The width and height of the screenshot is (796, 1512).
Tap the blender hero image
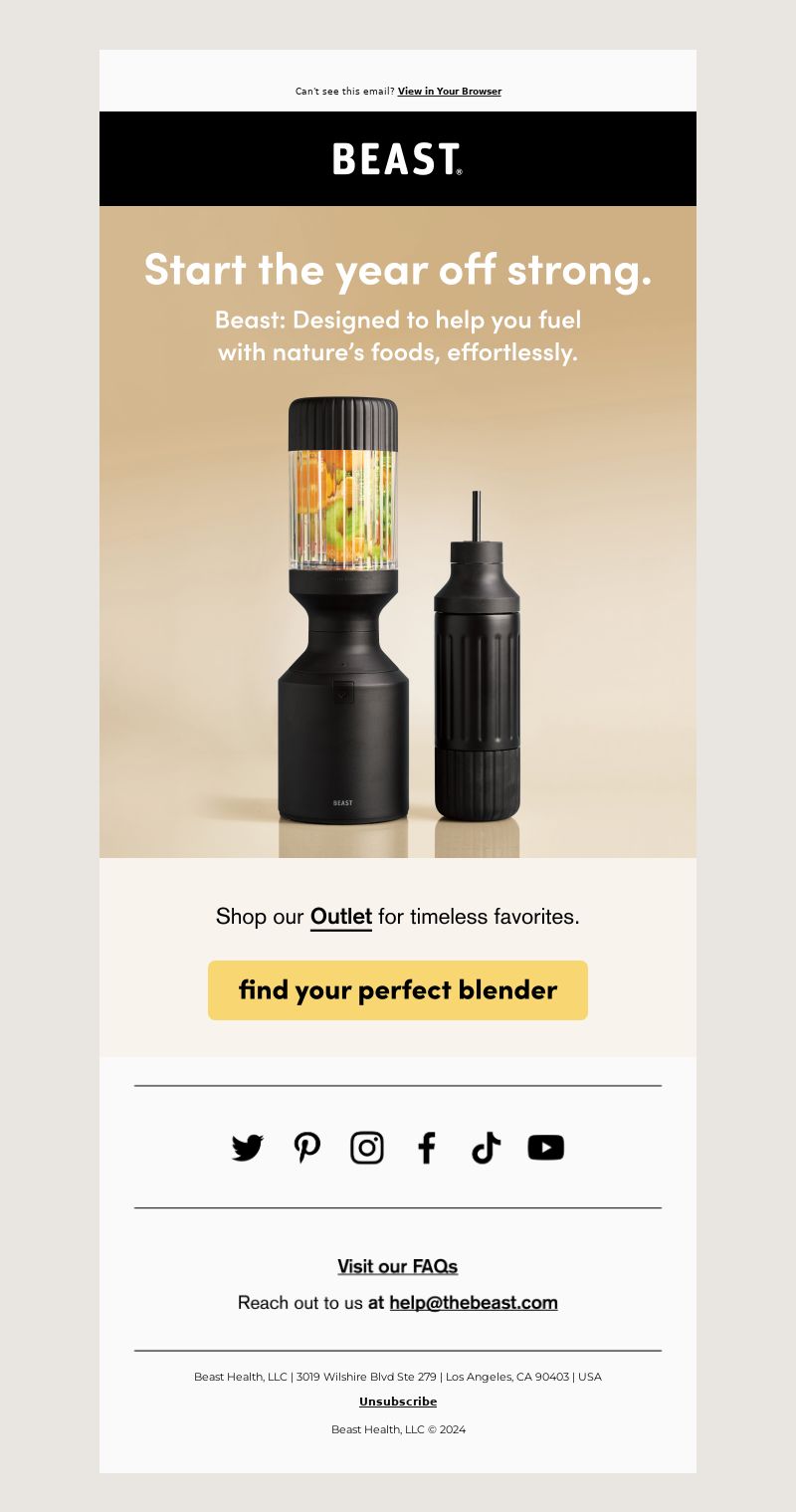(x=398, y=617)
